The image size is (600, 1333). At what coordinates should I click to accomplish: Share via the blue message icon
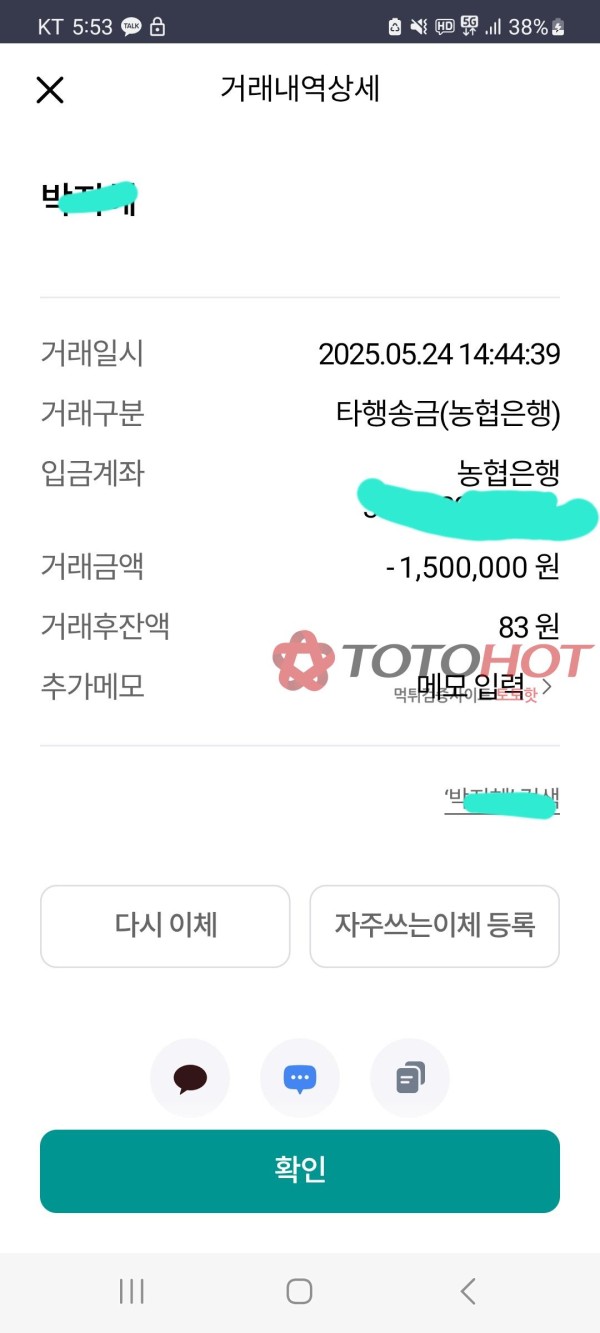(300, 1078)
